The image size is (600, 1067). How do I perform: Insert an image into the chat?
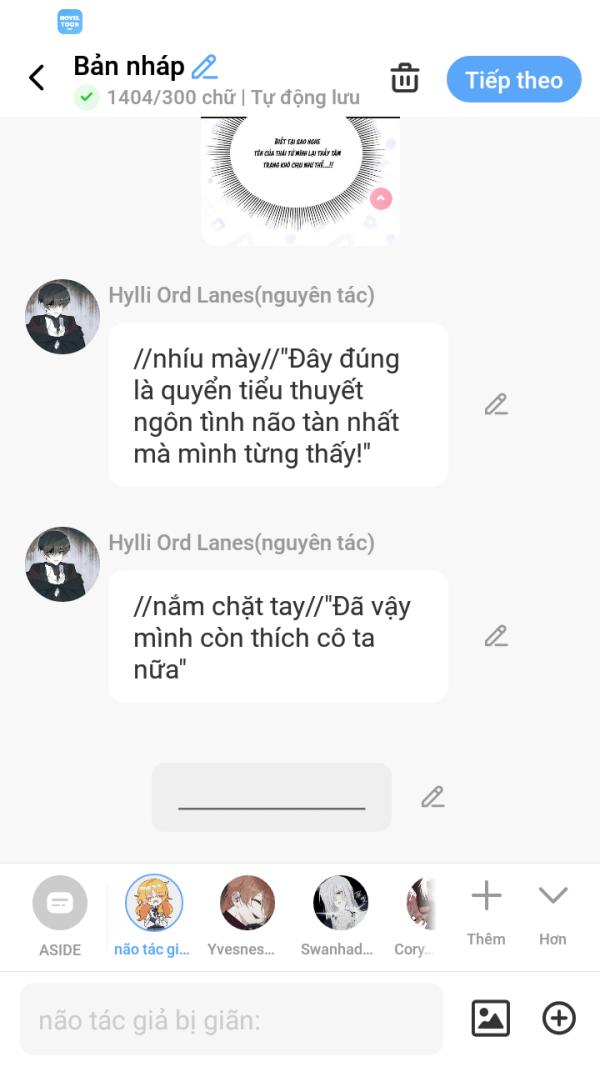[x=490, y=1019]
